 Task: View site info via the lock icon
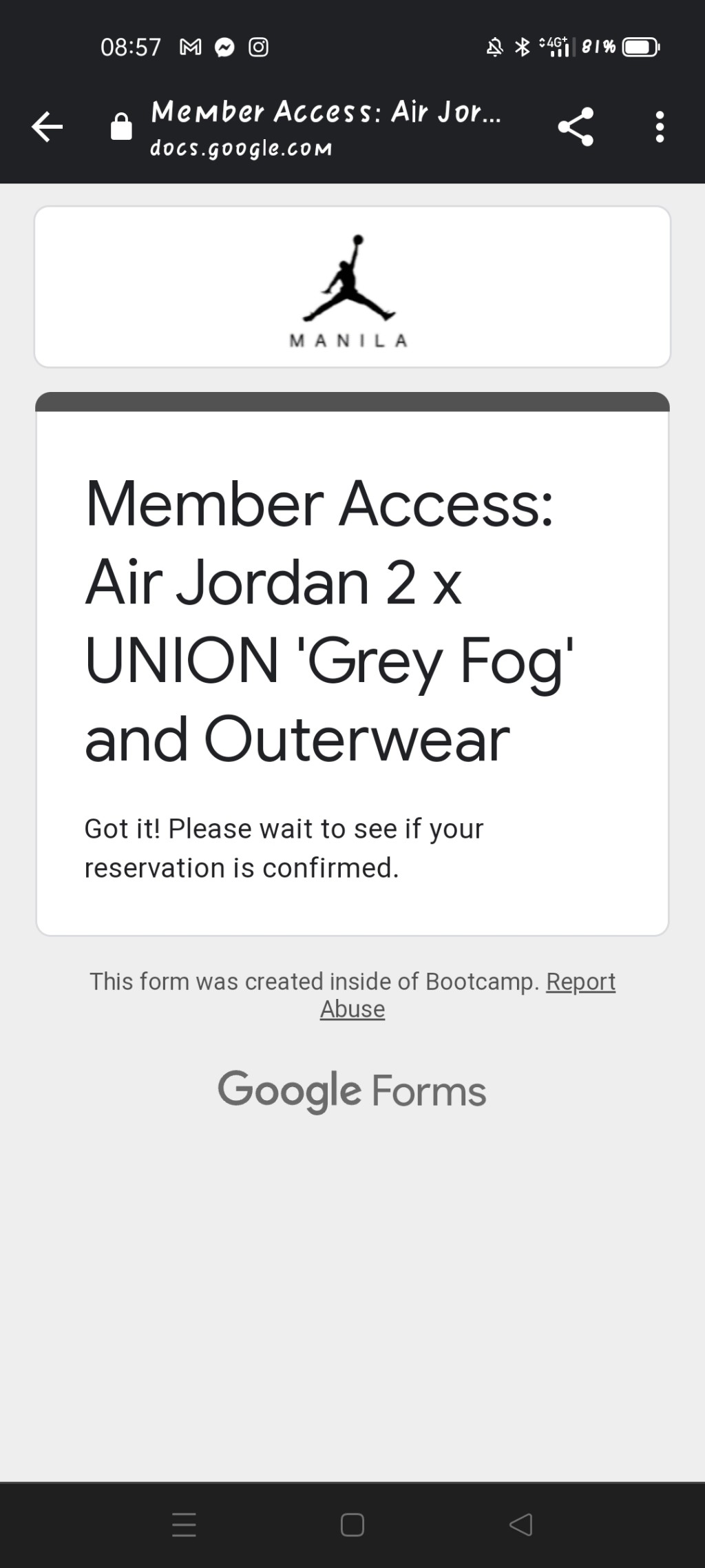[x=121, y=127]
